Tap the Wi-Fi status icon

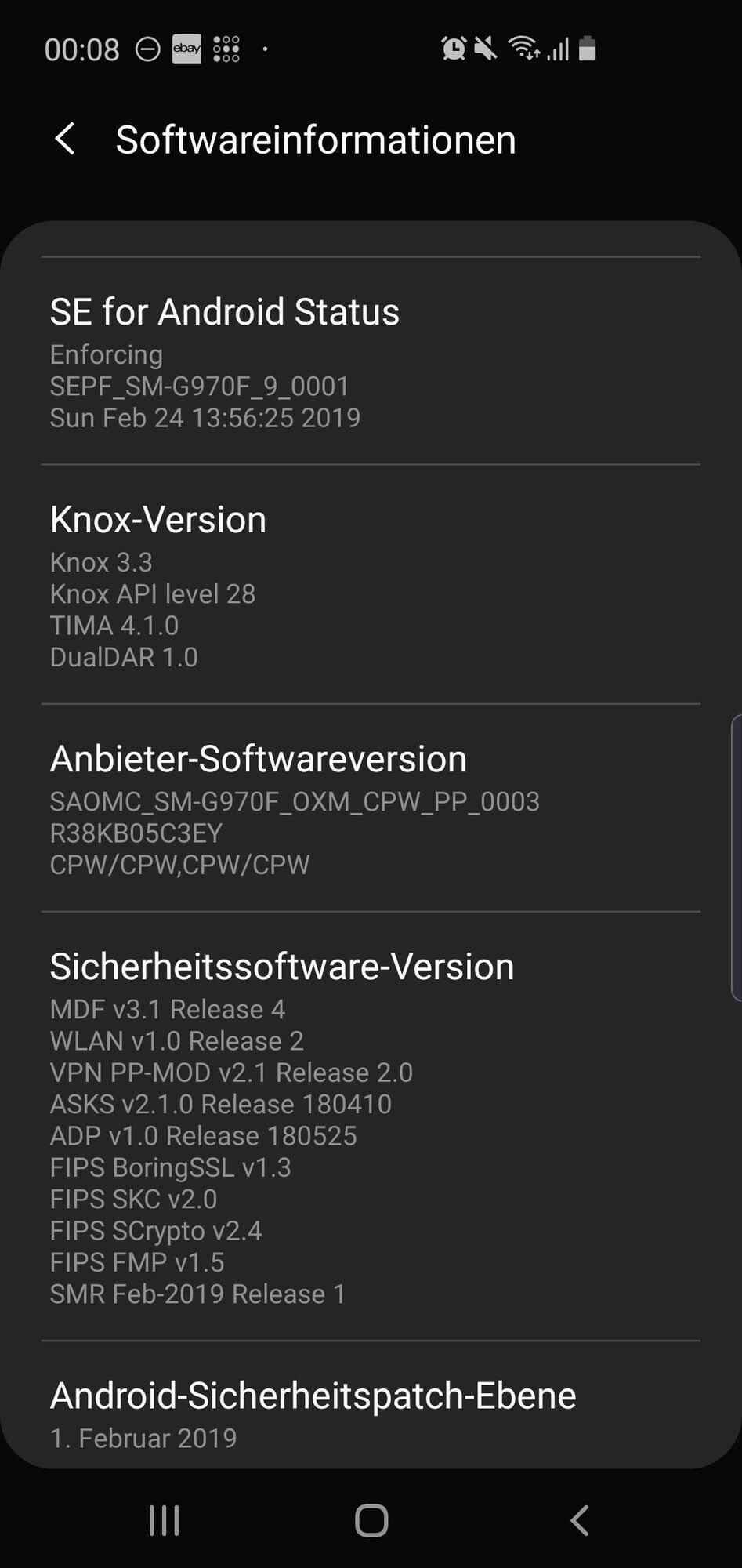click(525, 49)
